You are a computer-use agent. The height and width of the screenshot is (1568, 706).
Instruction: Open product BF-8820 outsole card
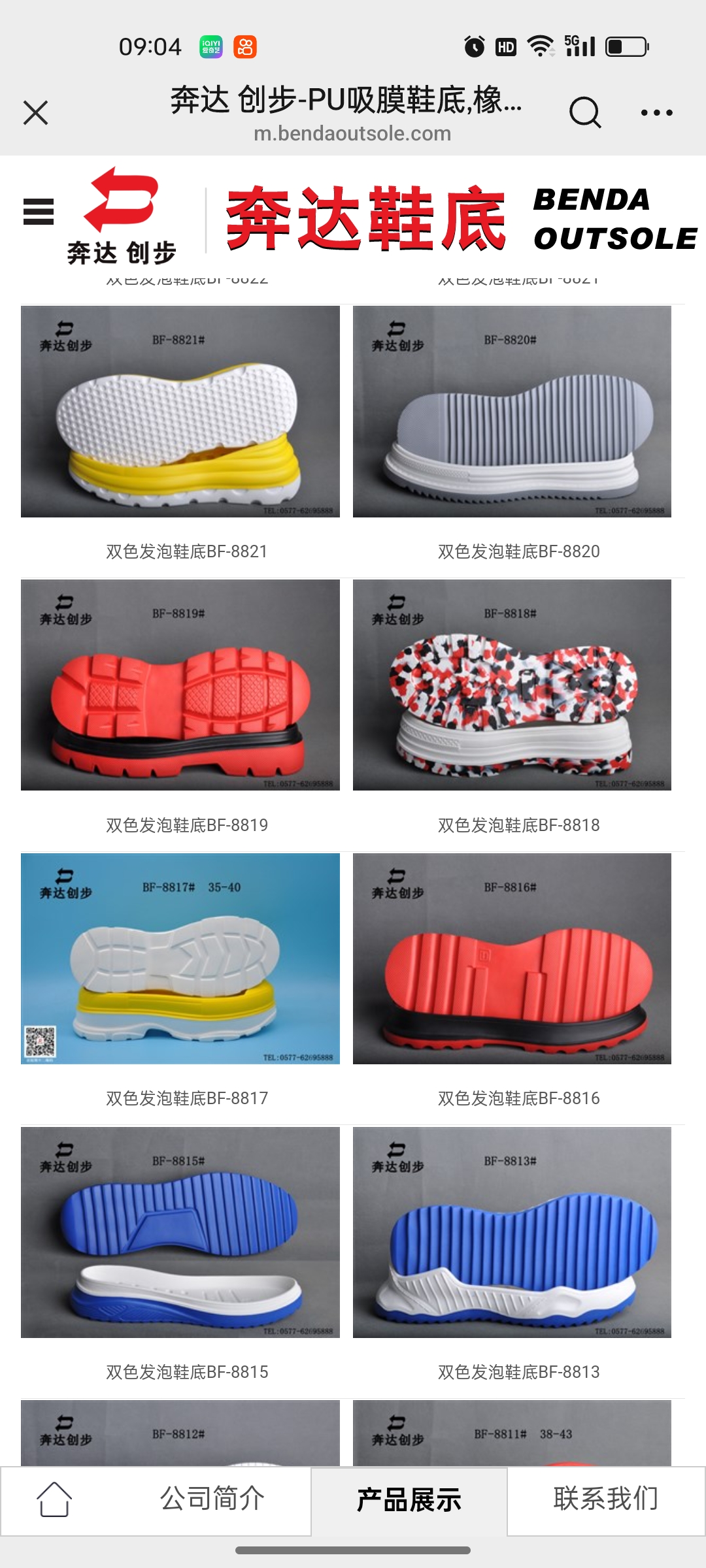[x=512, y=412]
